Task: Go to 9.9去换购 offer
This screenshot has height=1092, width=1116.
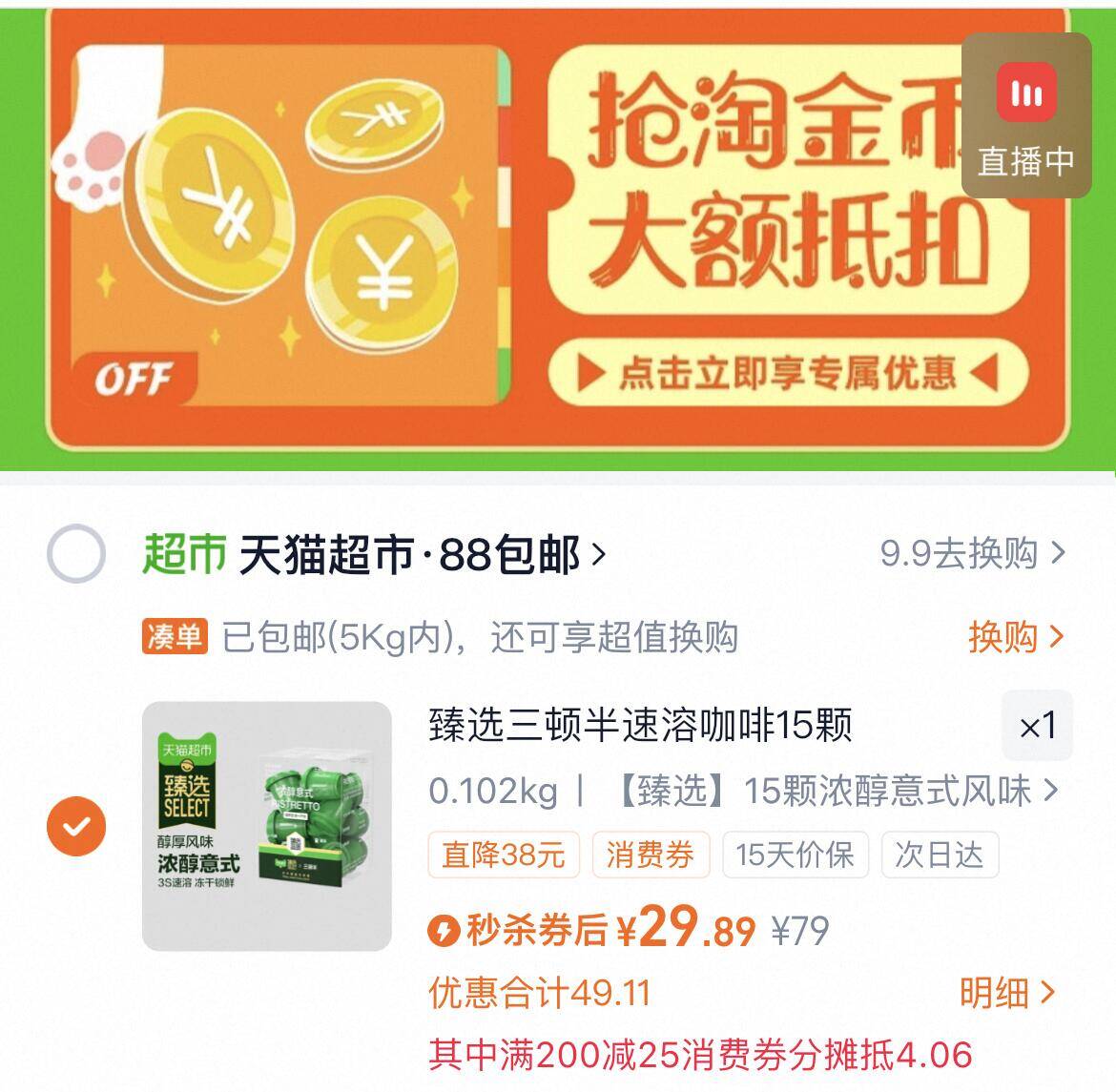Action: [x=972, y=553]
